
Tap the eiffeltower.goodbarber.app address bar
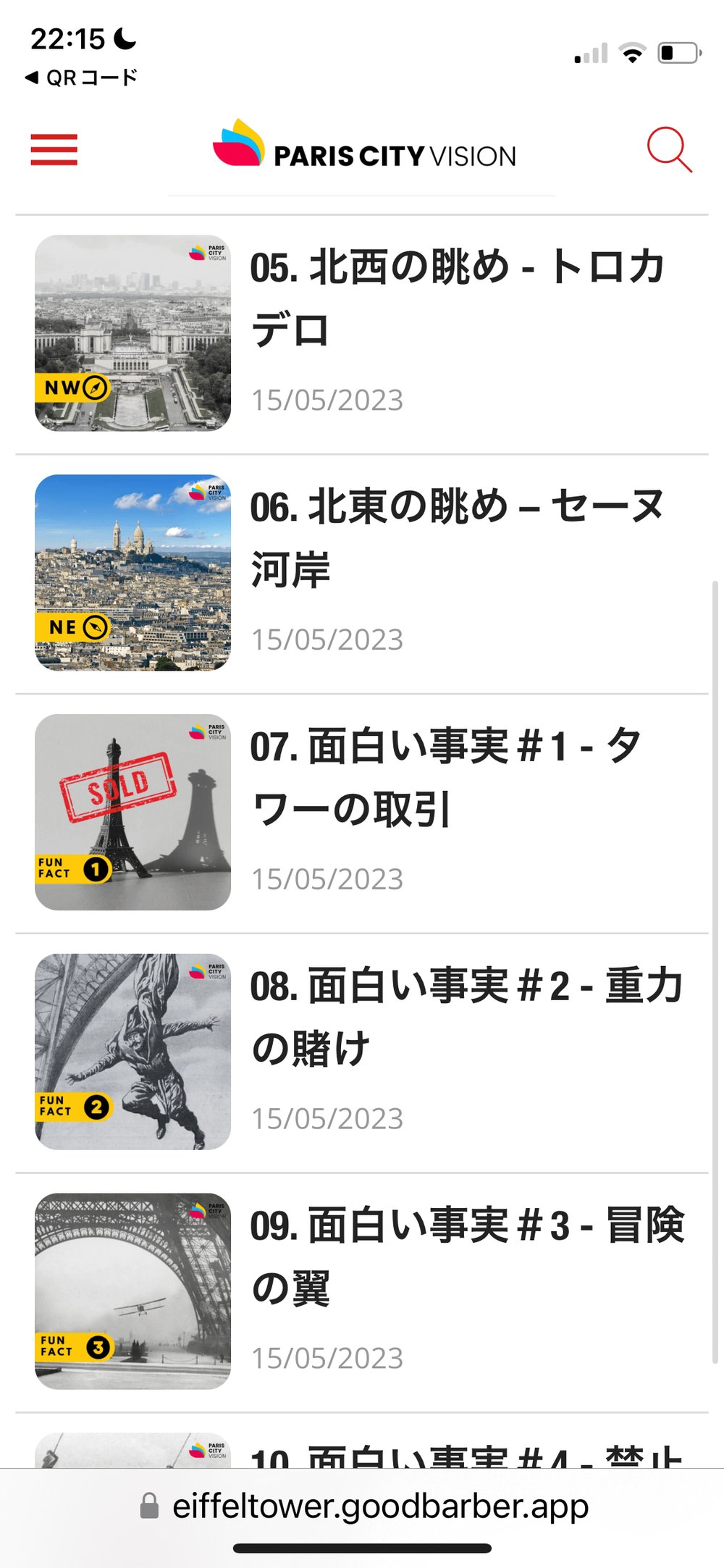pyautogui.click(x=379, y=1506)
